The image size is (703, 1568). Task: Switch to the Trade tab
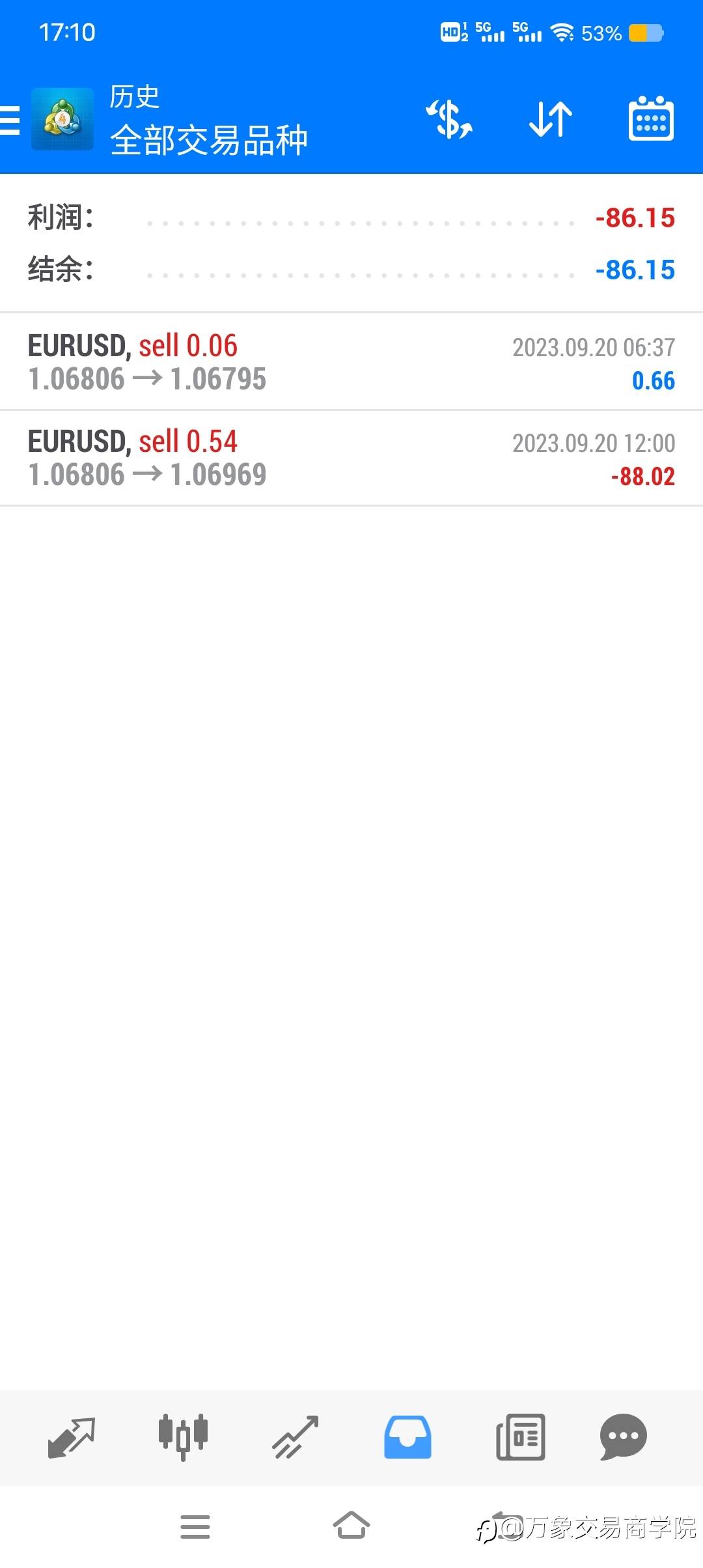296,1436
